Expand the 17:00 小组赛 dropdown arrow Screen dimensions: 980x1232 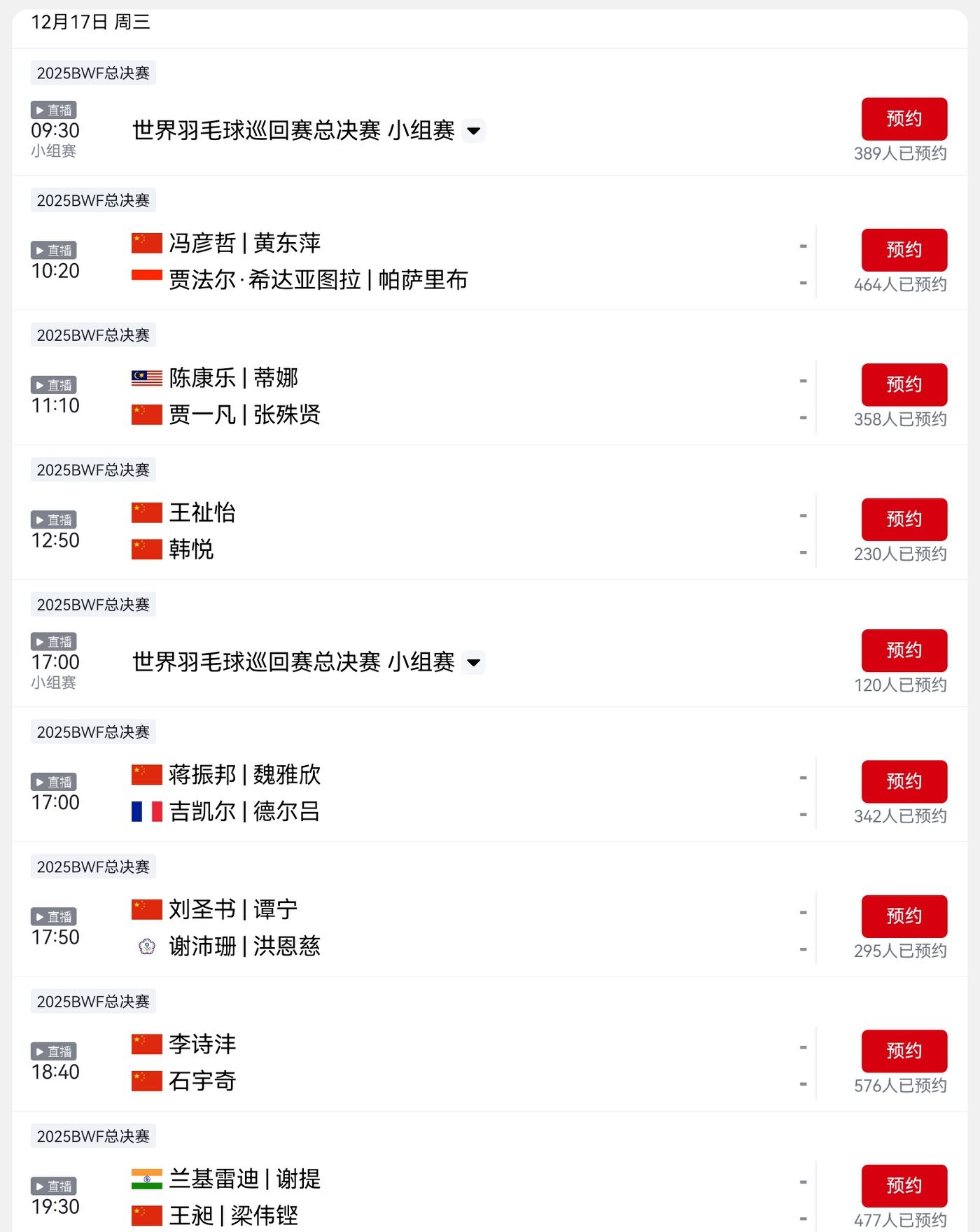(474, 662)
